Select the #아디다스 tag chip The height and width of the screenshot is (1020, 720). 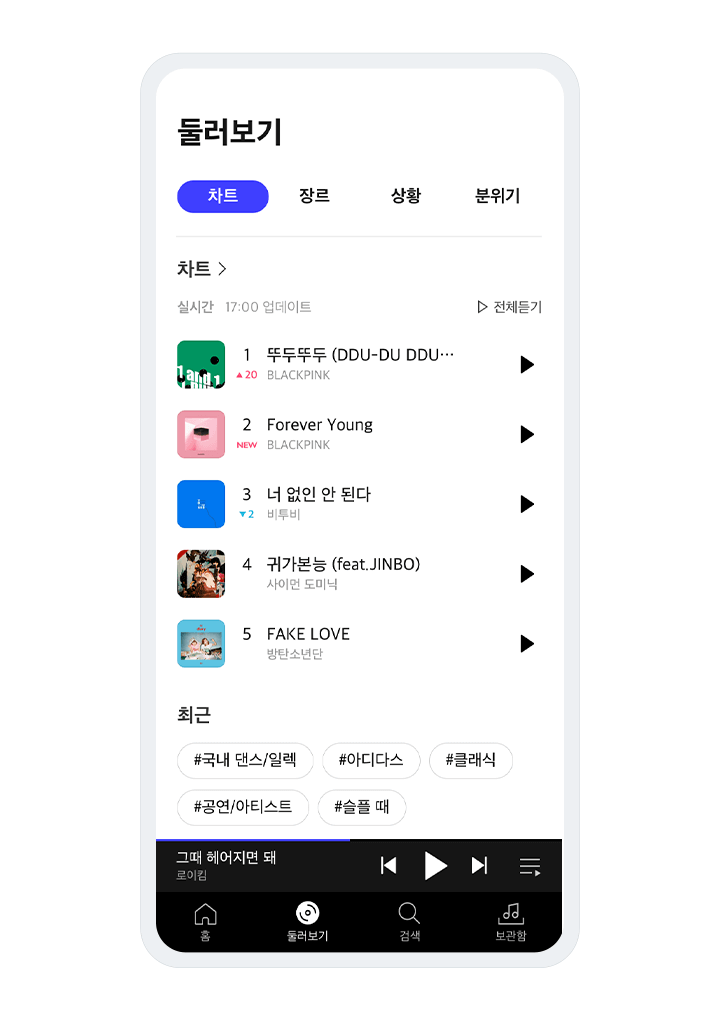[371, 760]
